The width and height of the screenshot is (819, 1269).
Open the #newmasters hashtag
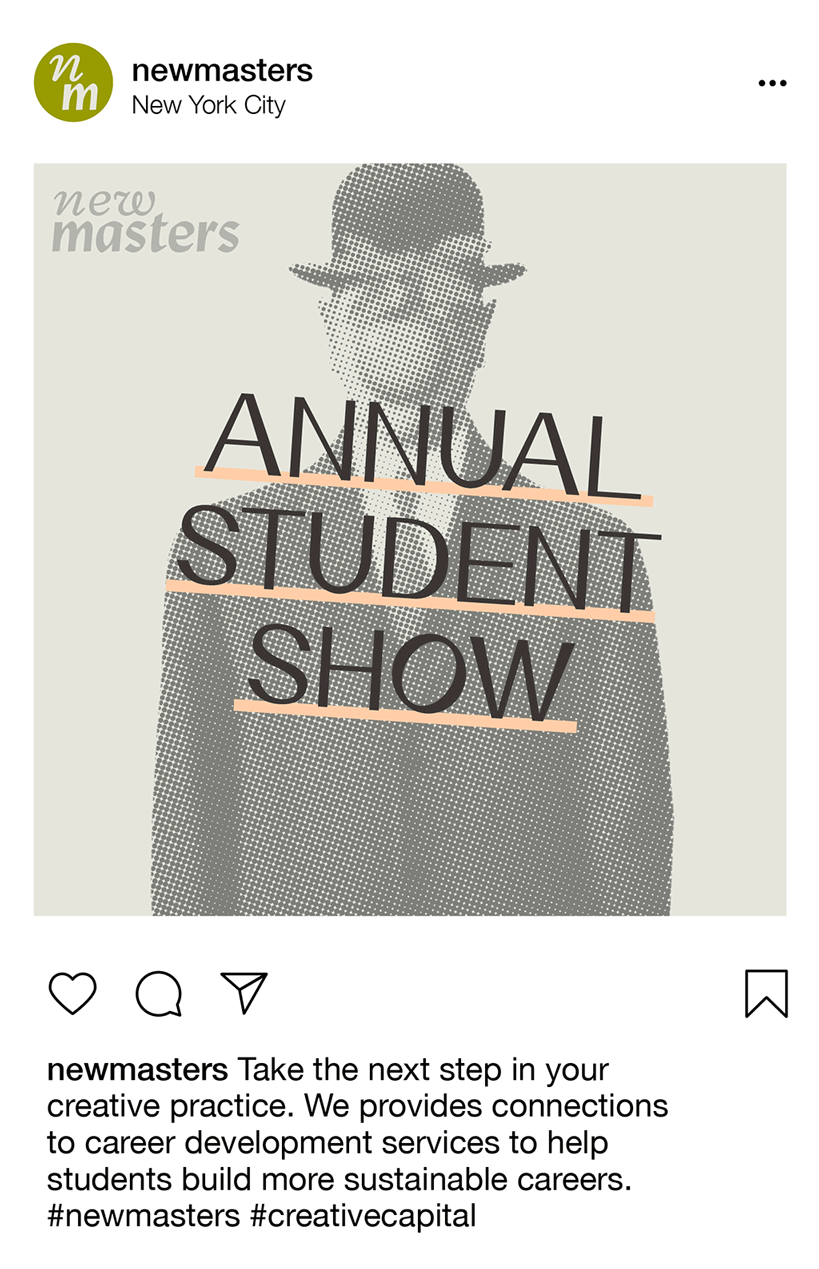[144, 1216]
